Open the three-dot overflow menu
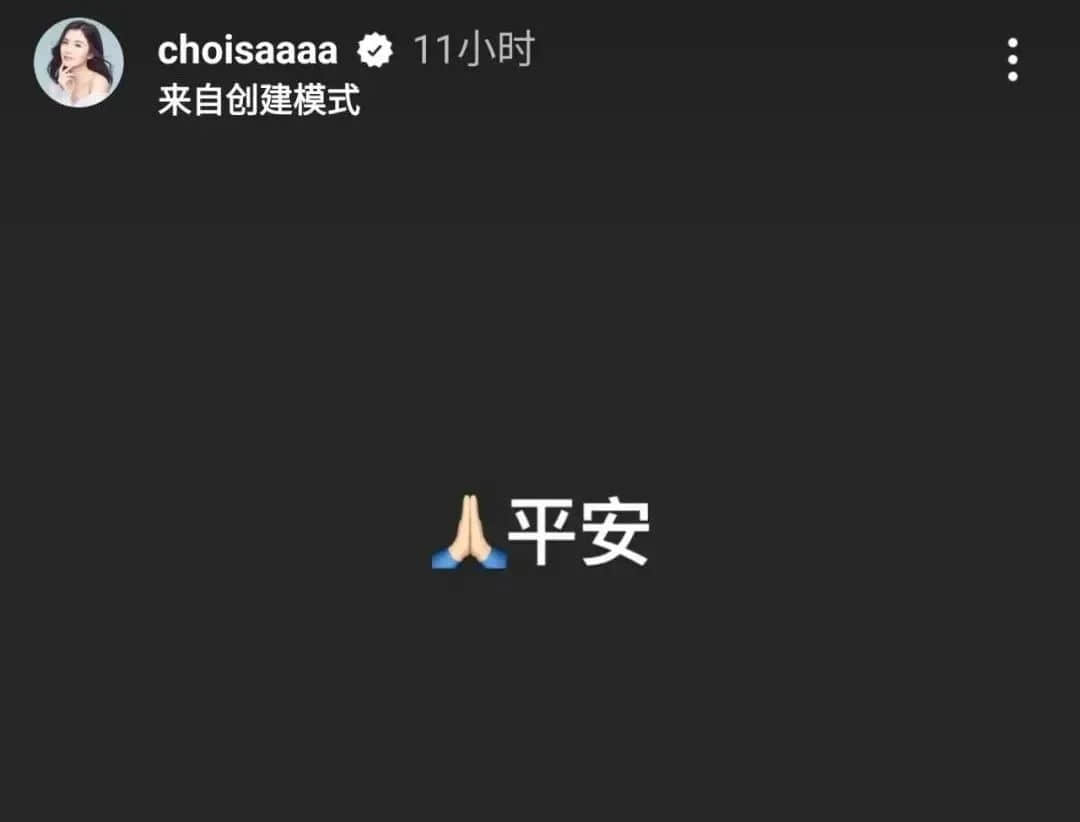This screenshot has height=822, width=1080. pyautogui.click(x=1012, y=60)
